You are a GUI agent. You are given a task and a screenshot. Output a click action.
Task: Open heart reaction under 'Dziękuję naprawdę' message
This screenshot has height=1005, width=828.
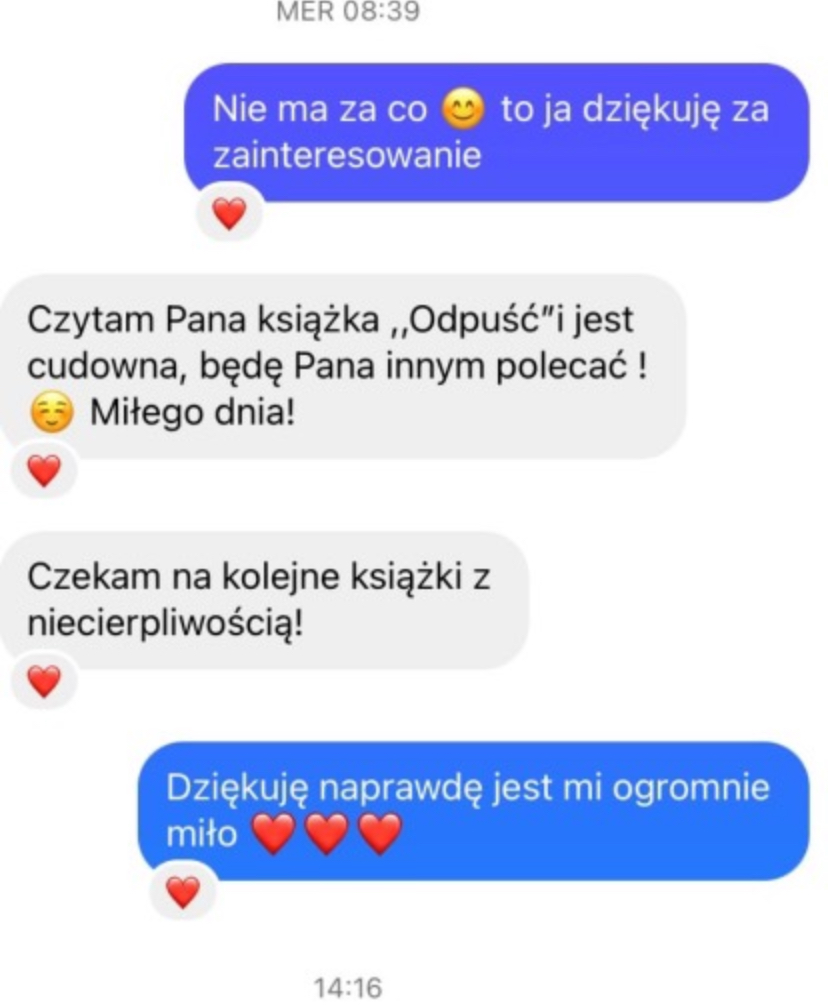(183, 891)
